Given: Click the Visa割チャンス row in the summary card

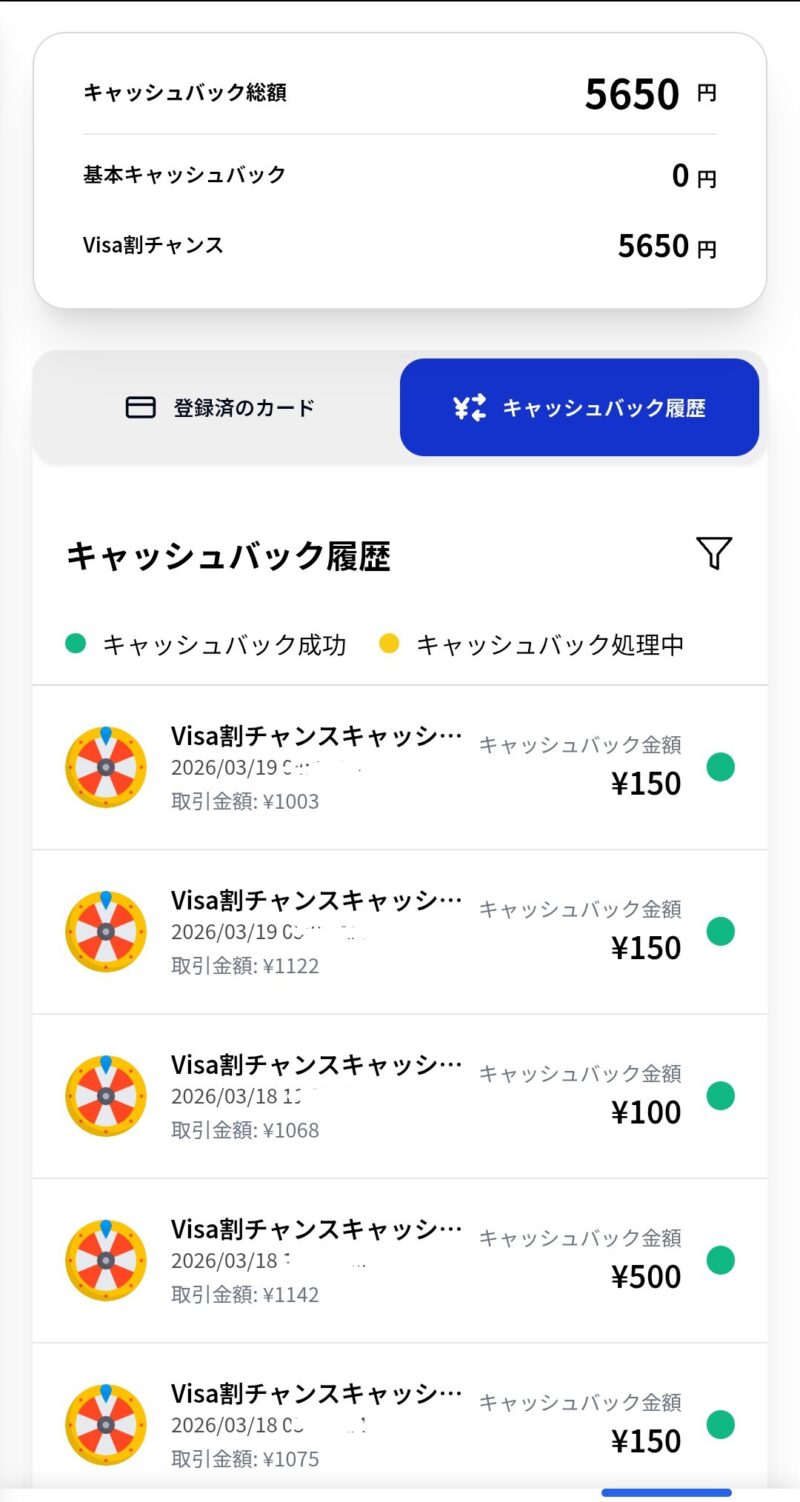Looking at the screenshot, I should 400,245.
